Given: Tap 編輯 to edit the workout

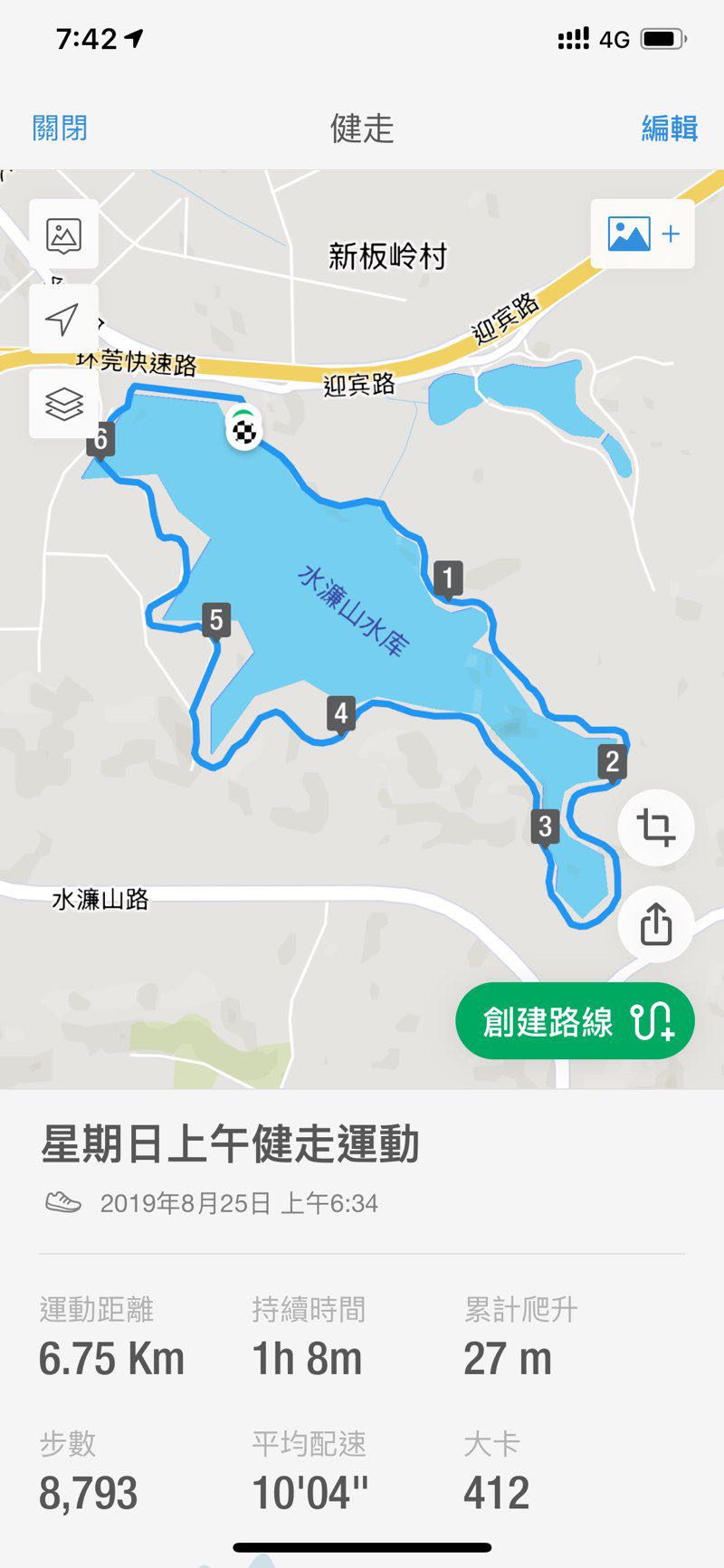Looking at the screenshot, I should [669, 128].
